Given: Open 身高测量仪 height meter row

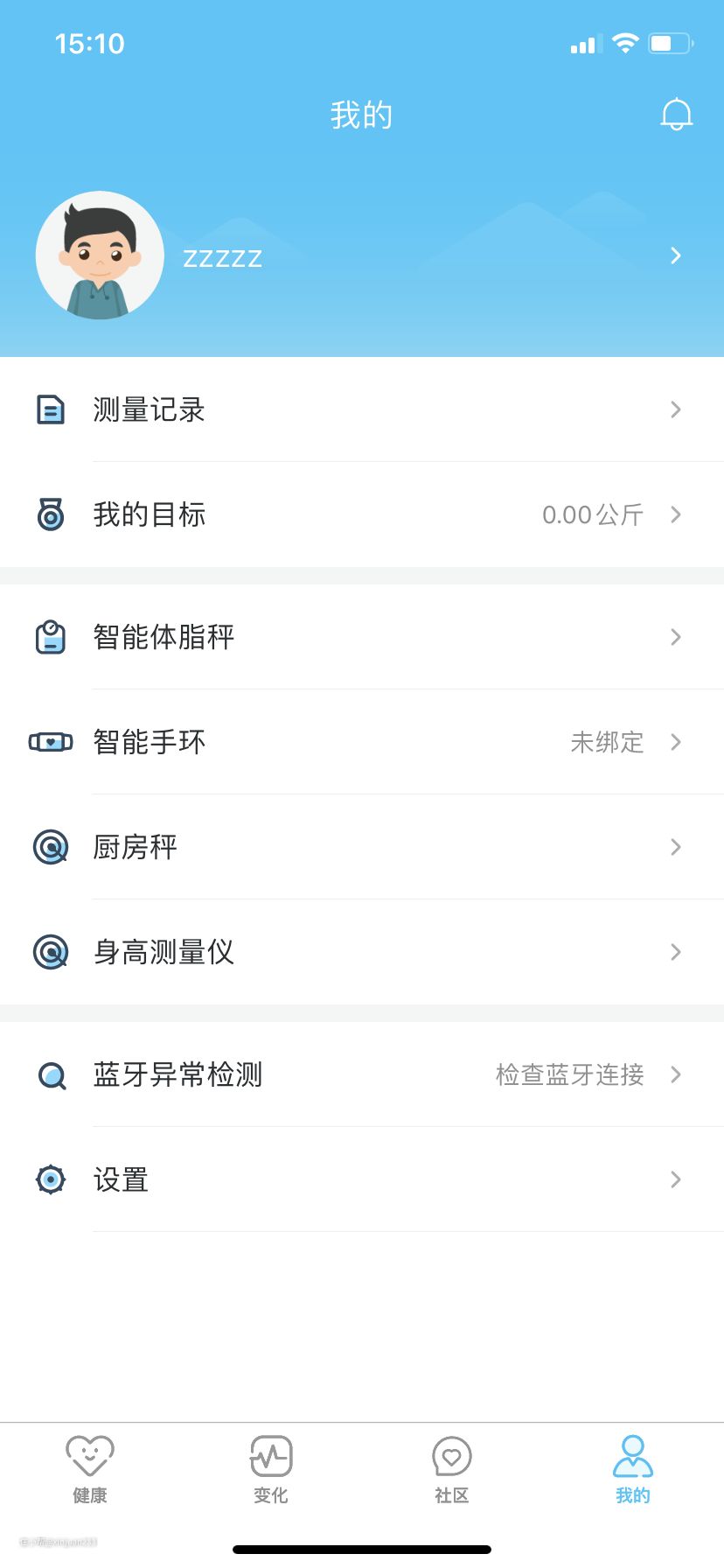Looking at the screenshot, I should 362,952.
